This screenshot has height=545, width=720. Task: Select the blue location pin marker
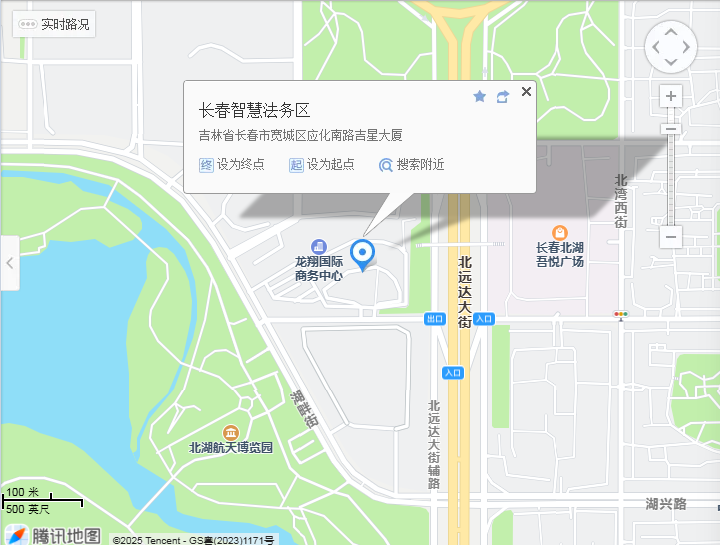pos(363,253)
